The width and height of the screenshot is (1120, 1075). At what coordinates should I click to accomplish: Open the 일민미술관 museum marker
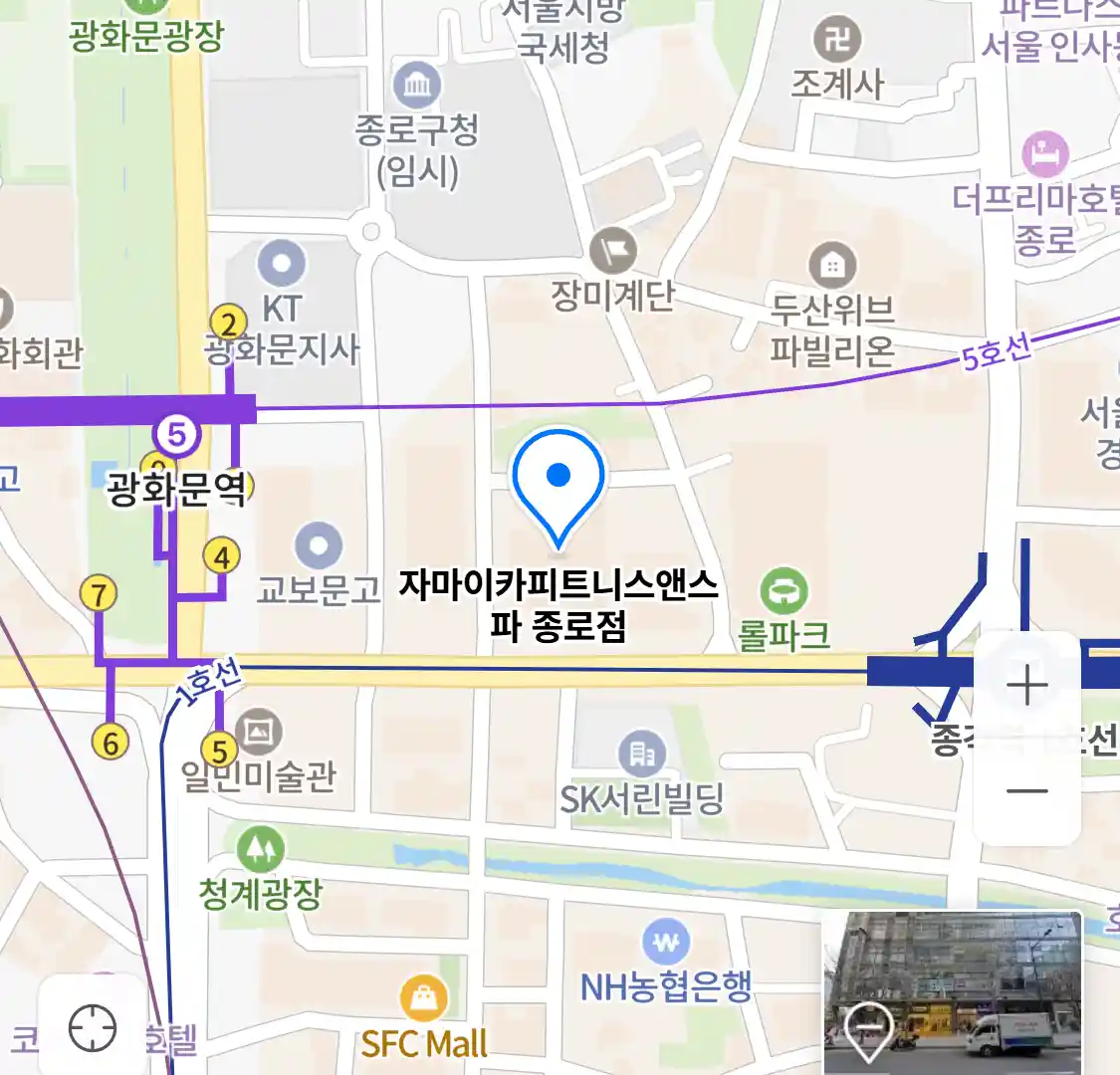coord(259,733)
